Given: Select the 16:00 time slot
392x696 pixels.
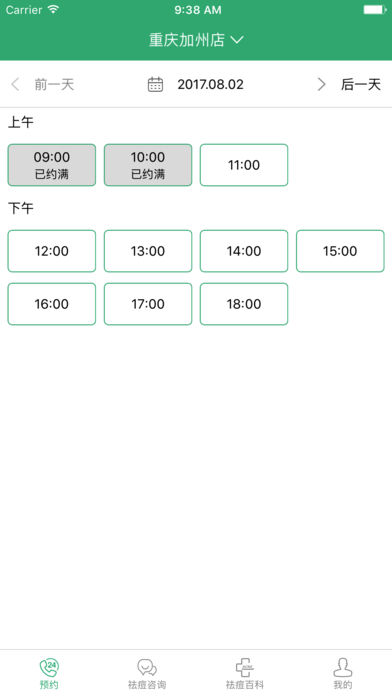Looking at the screenshot, I should (51, 304).
